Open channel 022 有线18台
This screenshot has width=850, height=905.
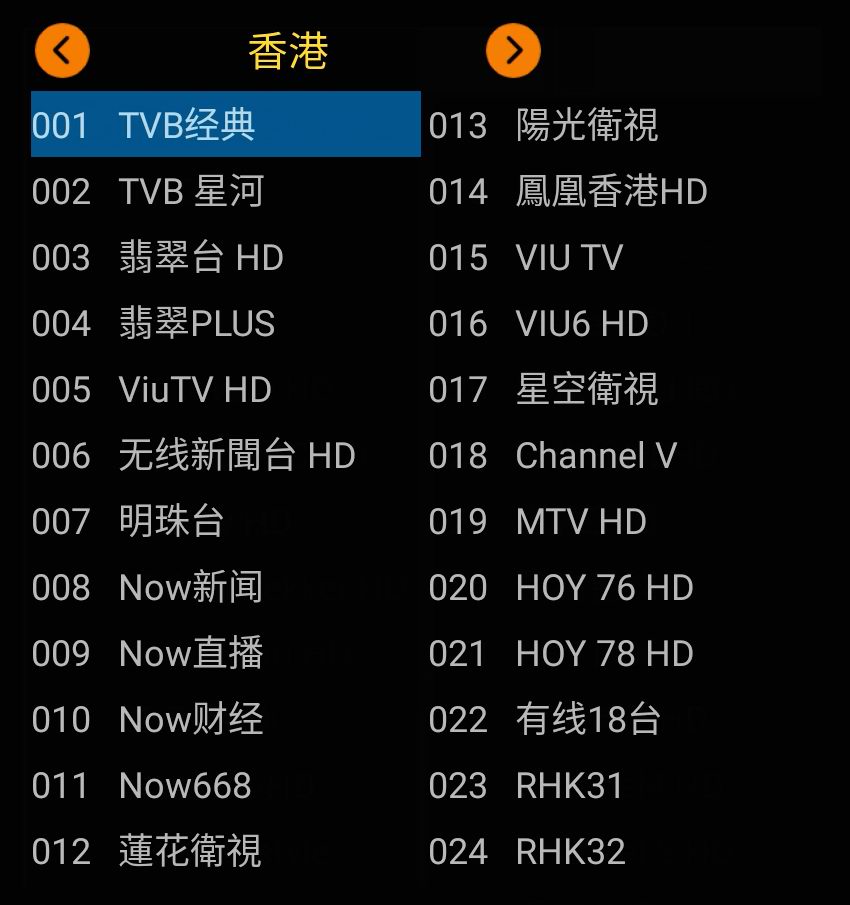click(588, 720)
